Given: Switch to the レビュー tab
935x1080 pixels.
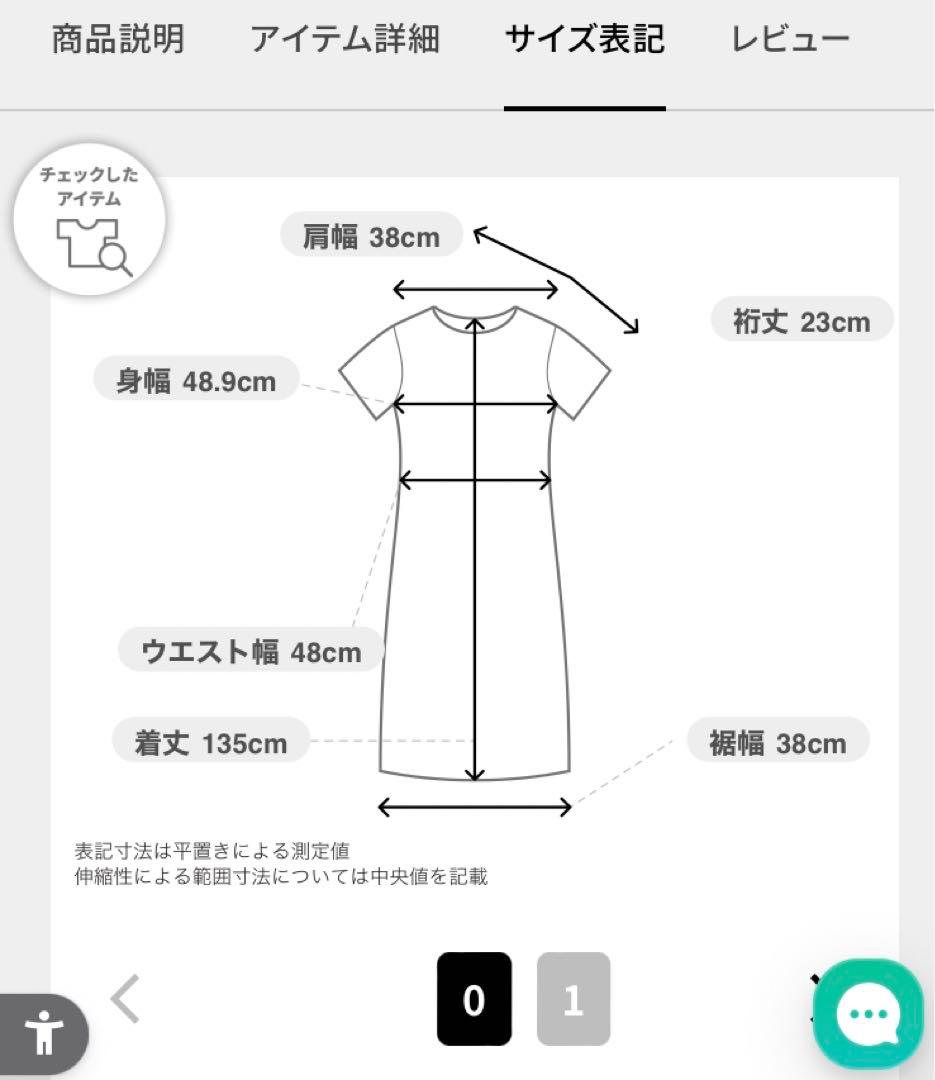Looking at the screenshot, I should point(790,40).
